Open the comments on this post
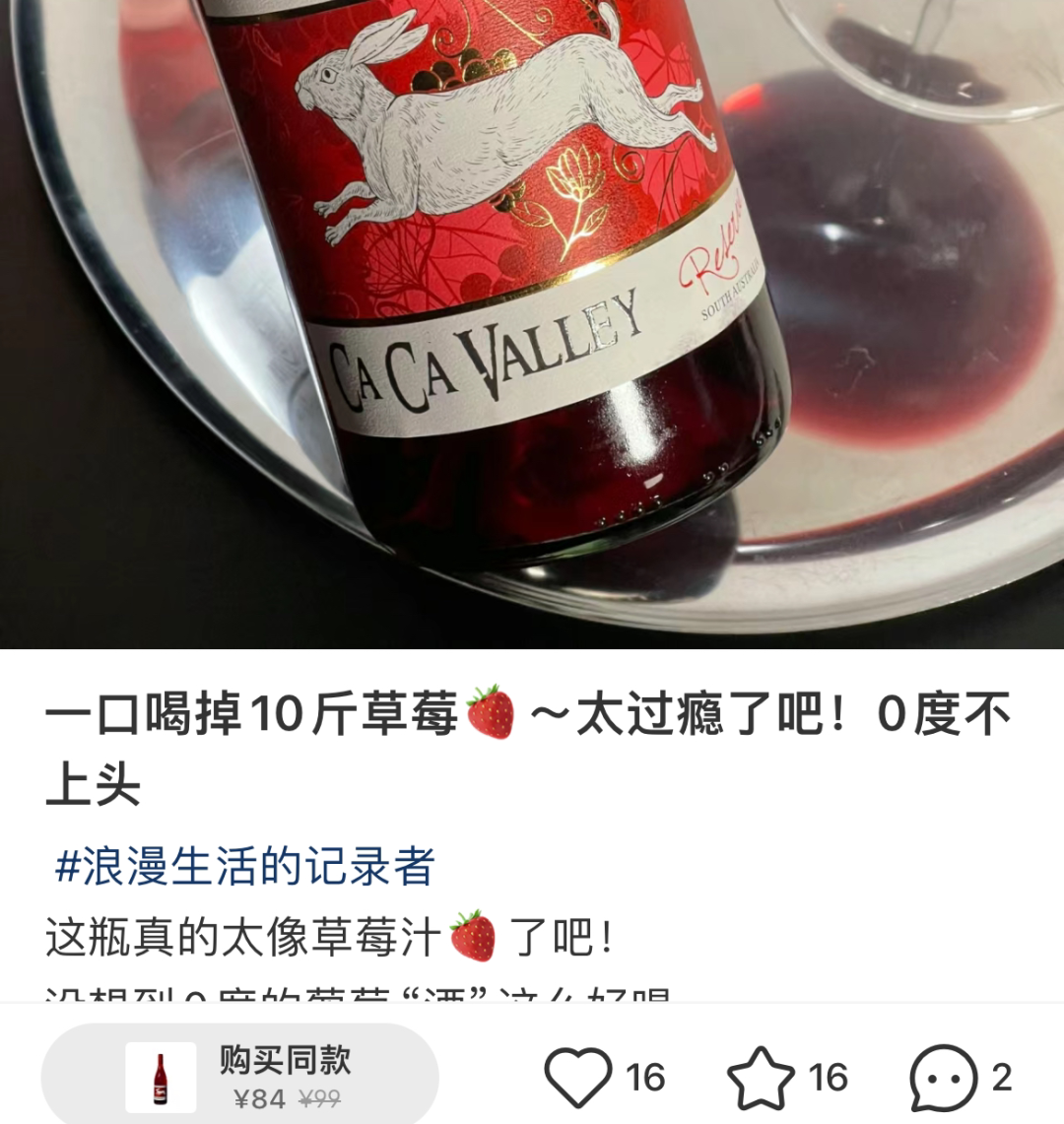This screenshot has height=1124, width=1064. click(x=943, y=1077)
